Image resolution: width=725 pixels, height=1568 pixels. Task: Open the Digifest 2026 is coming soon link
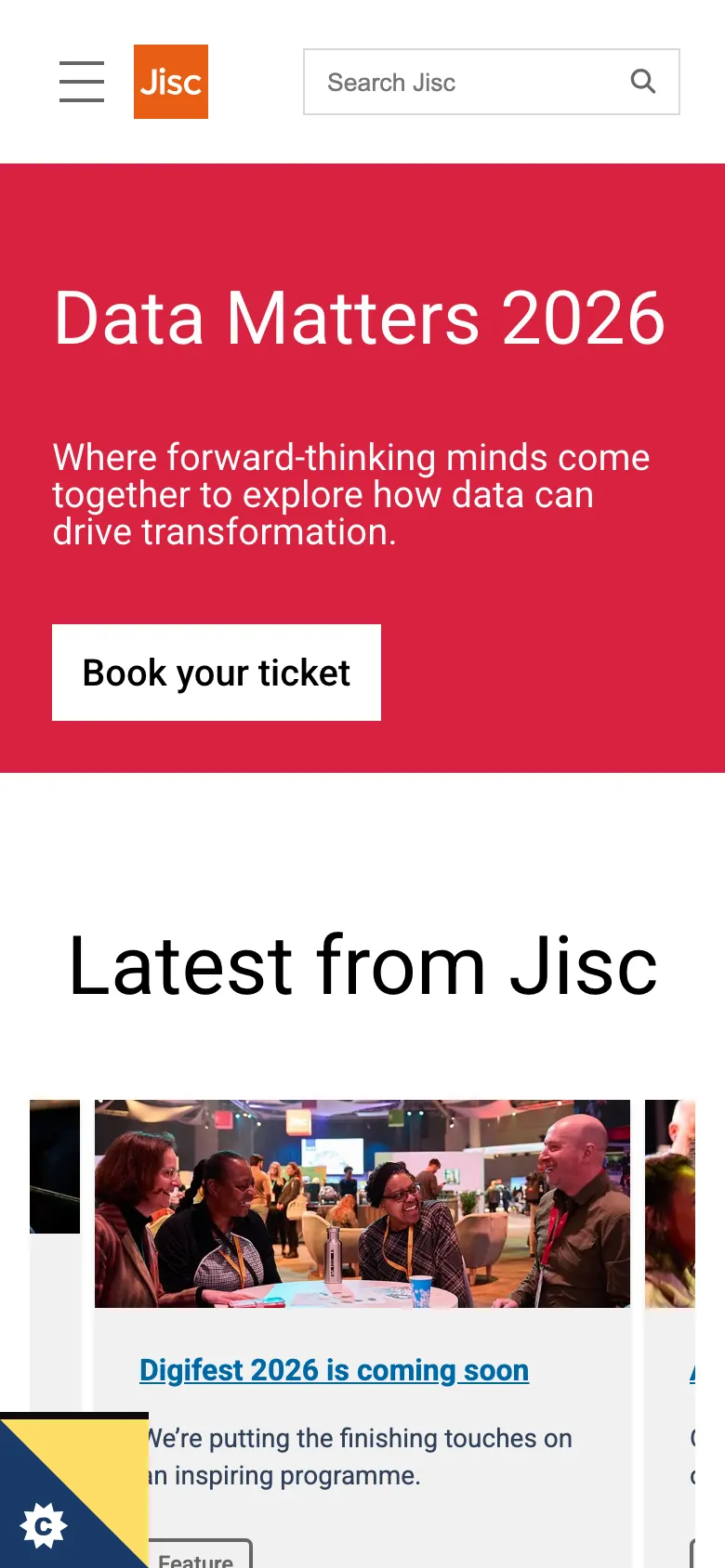[333, 1370]
